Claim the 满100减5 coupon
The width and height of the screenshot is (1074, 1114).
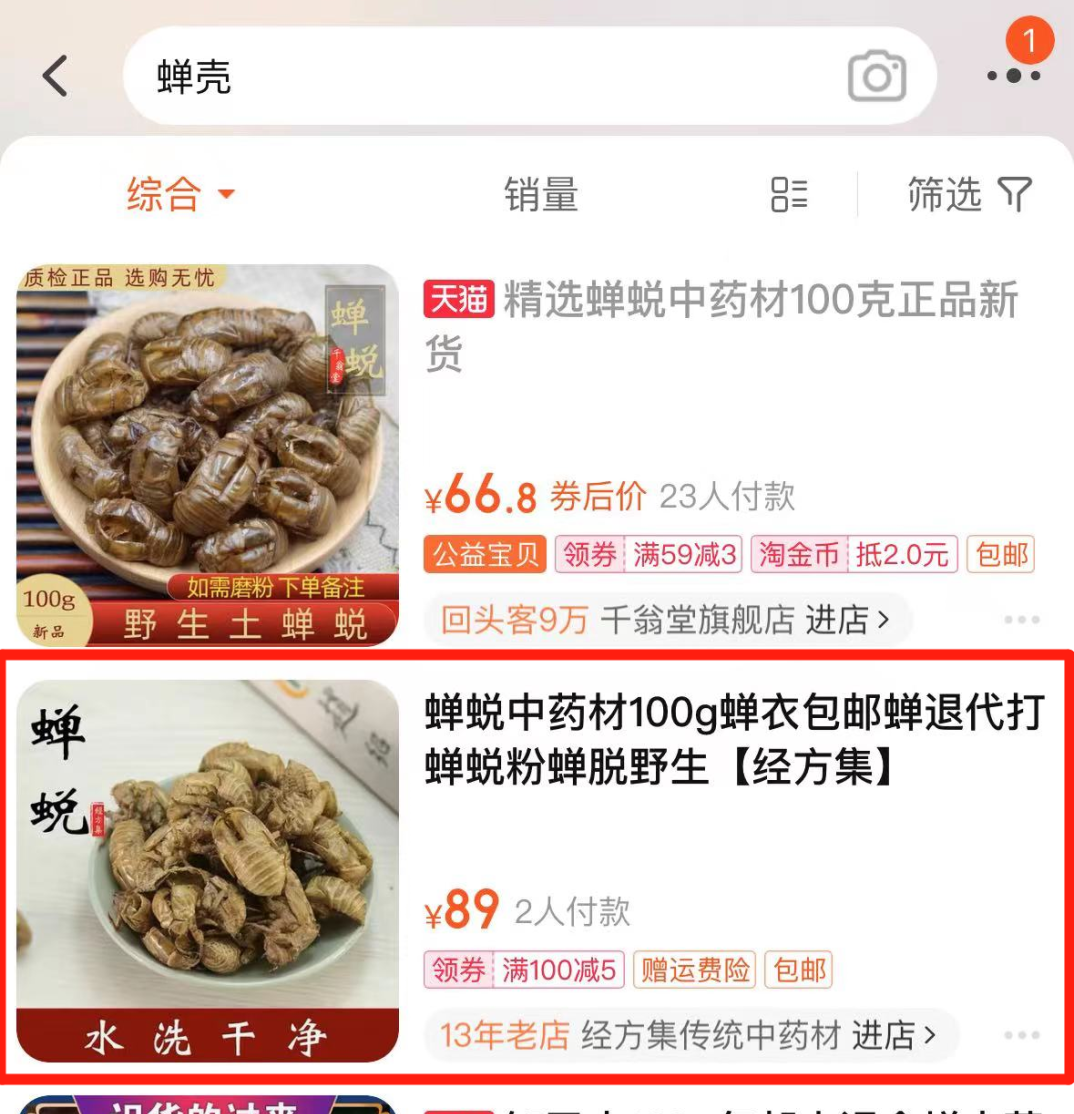[x=526, y=970]
